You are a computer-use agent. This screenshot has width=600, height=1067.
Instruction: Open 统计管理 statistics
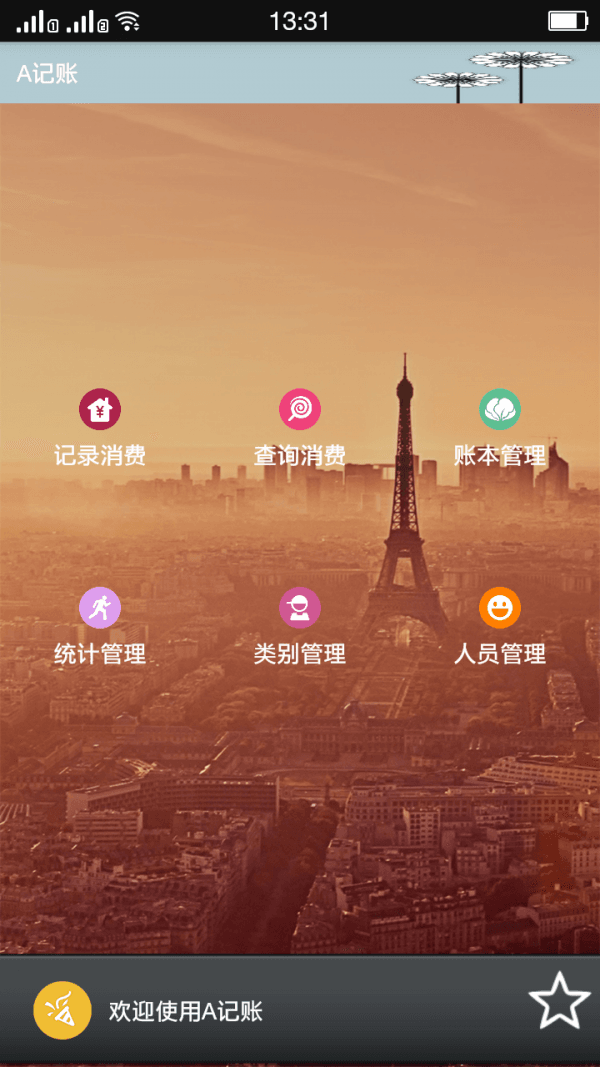pyautogui.click(x=100, y=627)
